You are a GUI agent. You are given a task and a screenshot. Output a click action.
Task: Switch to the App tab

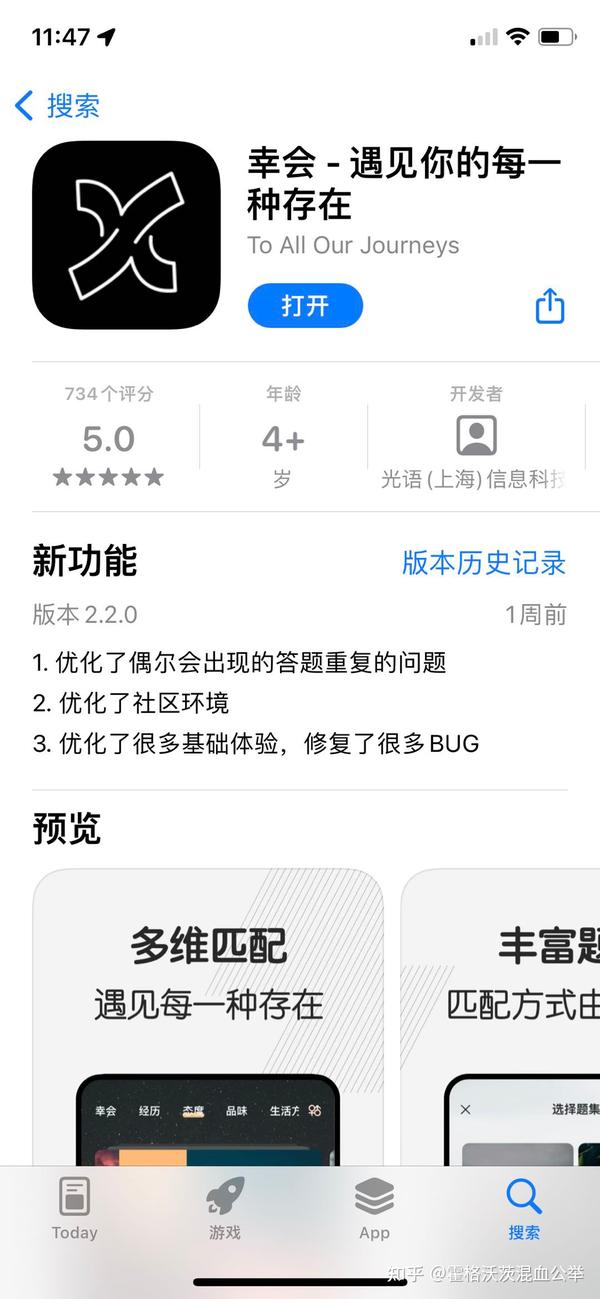[374, 1208]
